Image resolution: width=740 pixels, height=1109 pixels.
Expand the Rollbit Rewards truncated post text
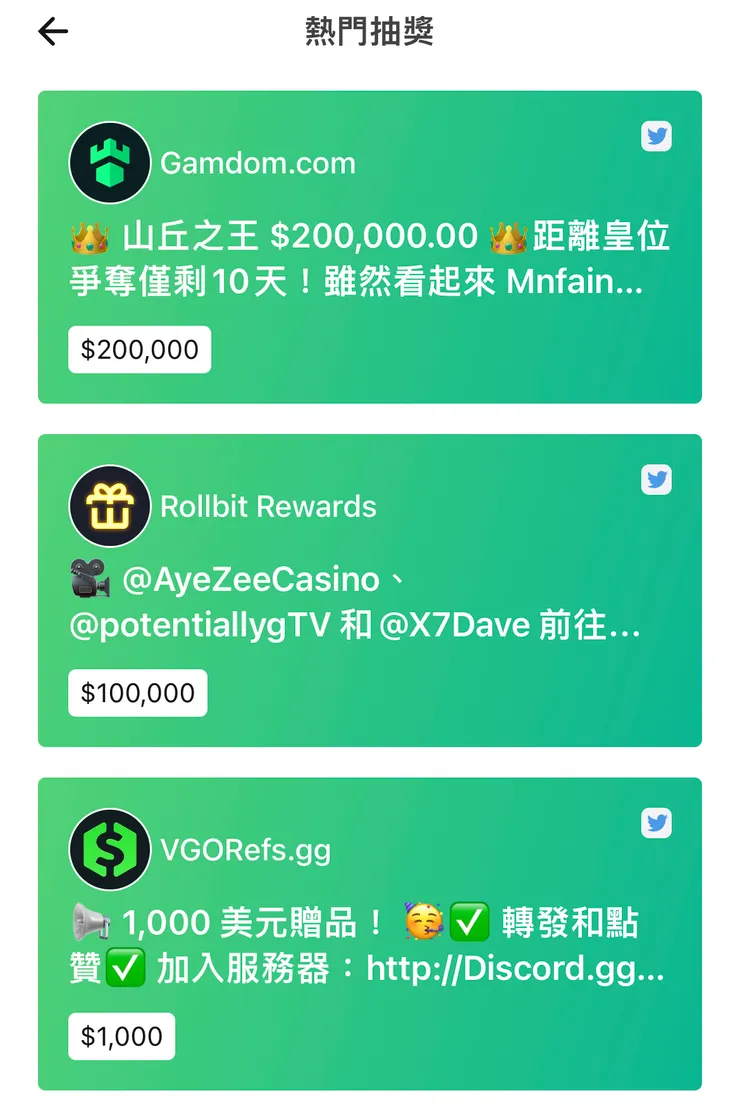[370, 601]
